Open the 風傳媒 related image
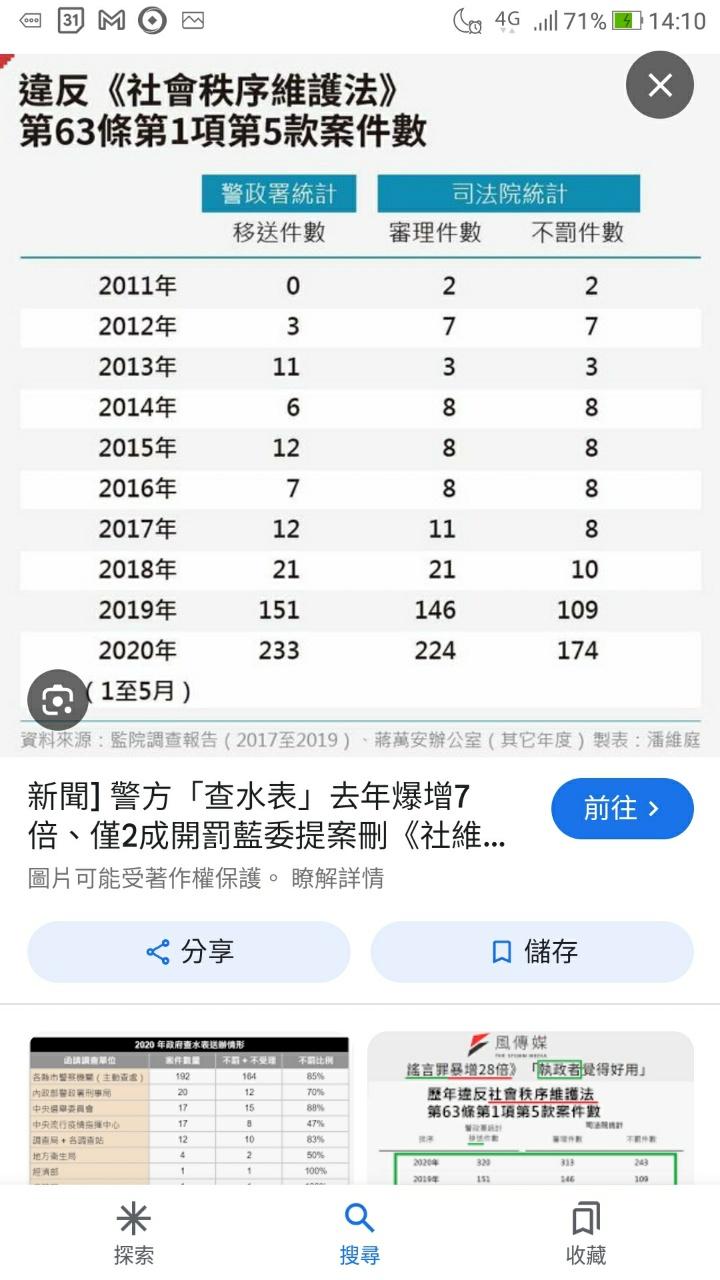 [x=531, y=1108]
